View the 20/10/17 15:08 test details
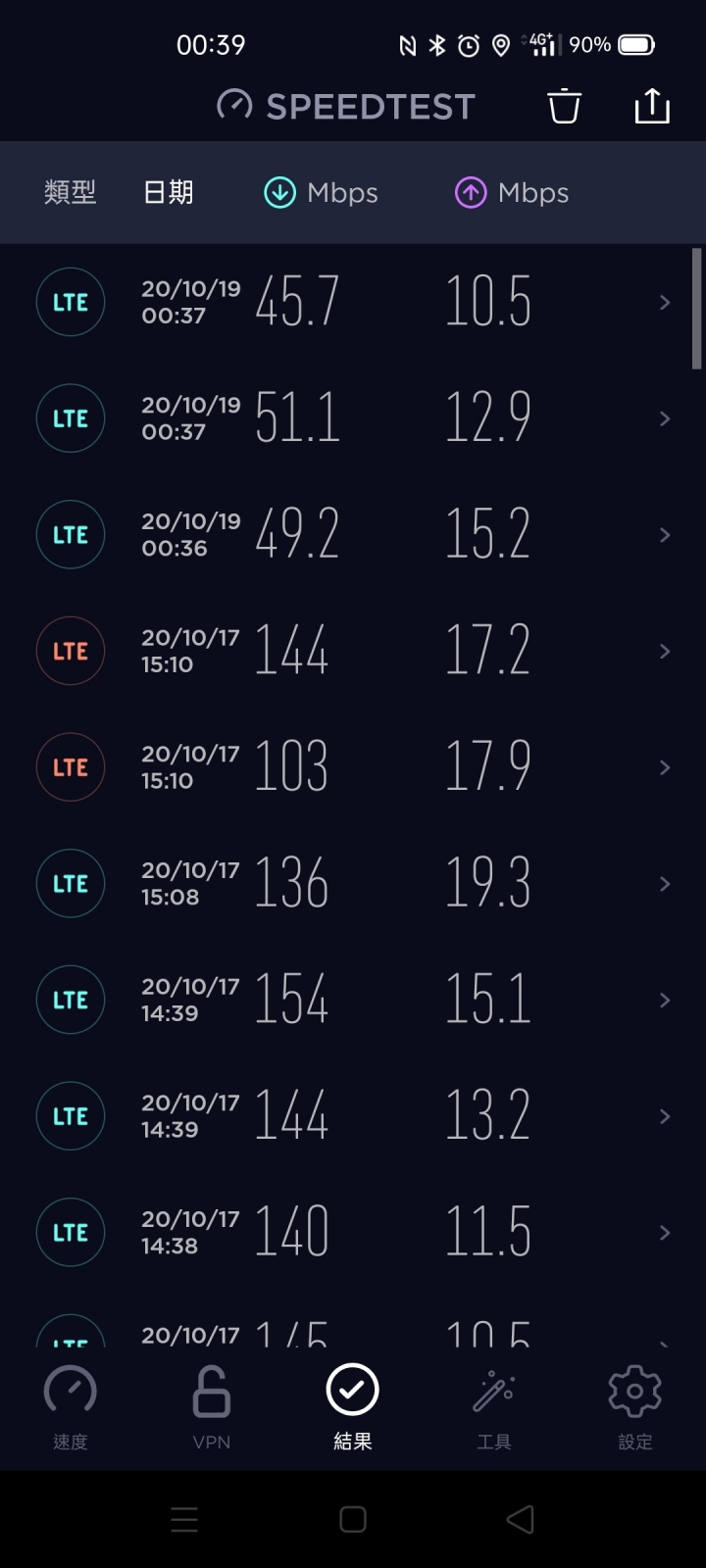The image size is (706, 1568). tap(353, 883)
